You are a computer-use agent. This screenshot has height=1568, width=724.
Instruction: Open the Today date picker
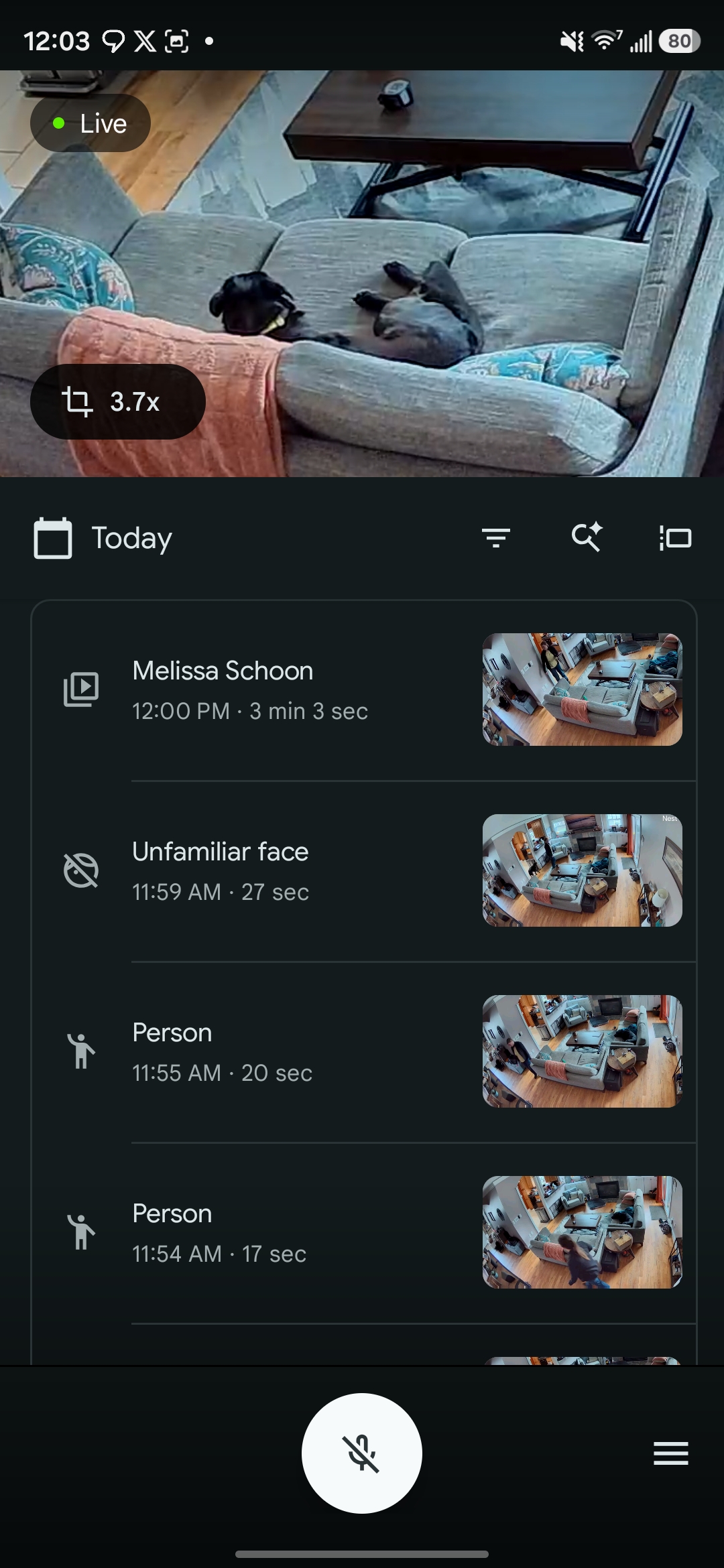tap(103, 538)
